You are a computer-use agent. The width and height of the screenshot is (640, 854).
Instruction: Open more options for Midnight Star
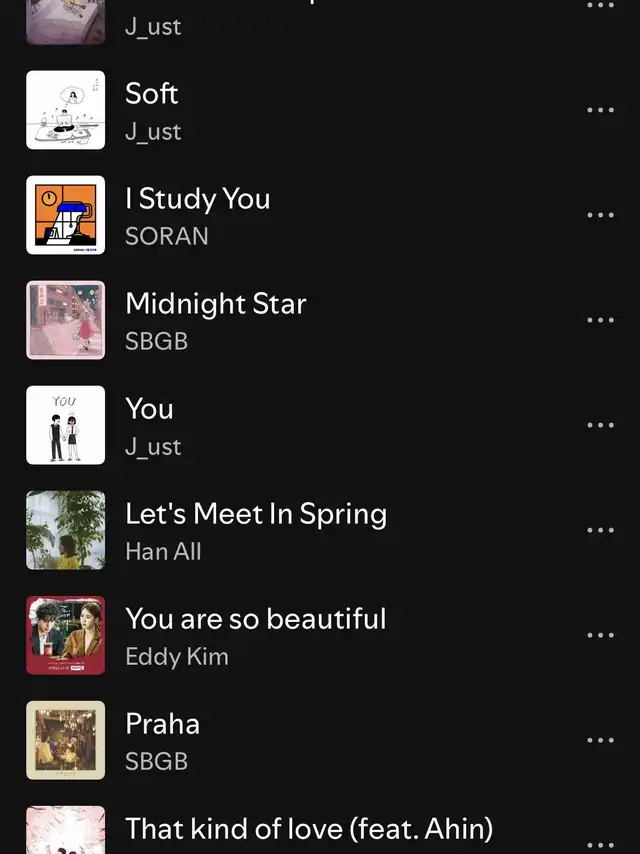[x=600, y=320]
